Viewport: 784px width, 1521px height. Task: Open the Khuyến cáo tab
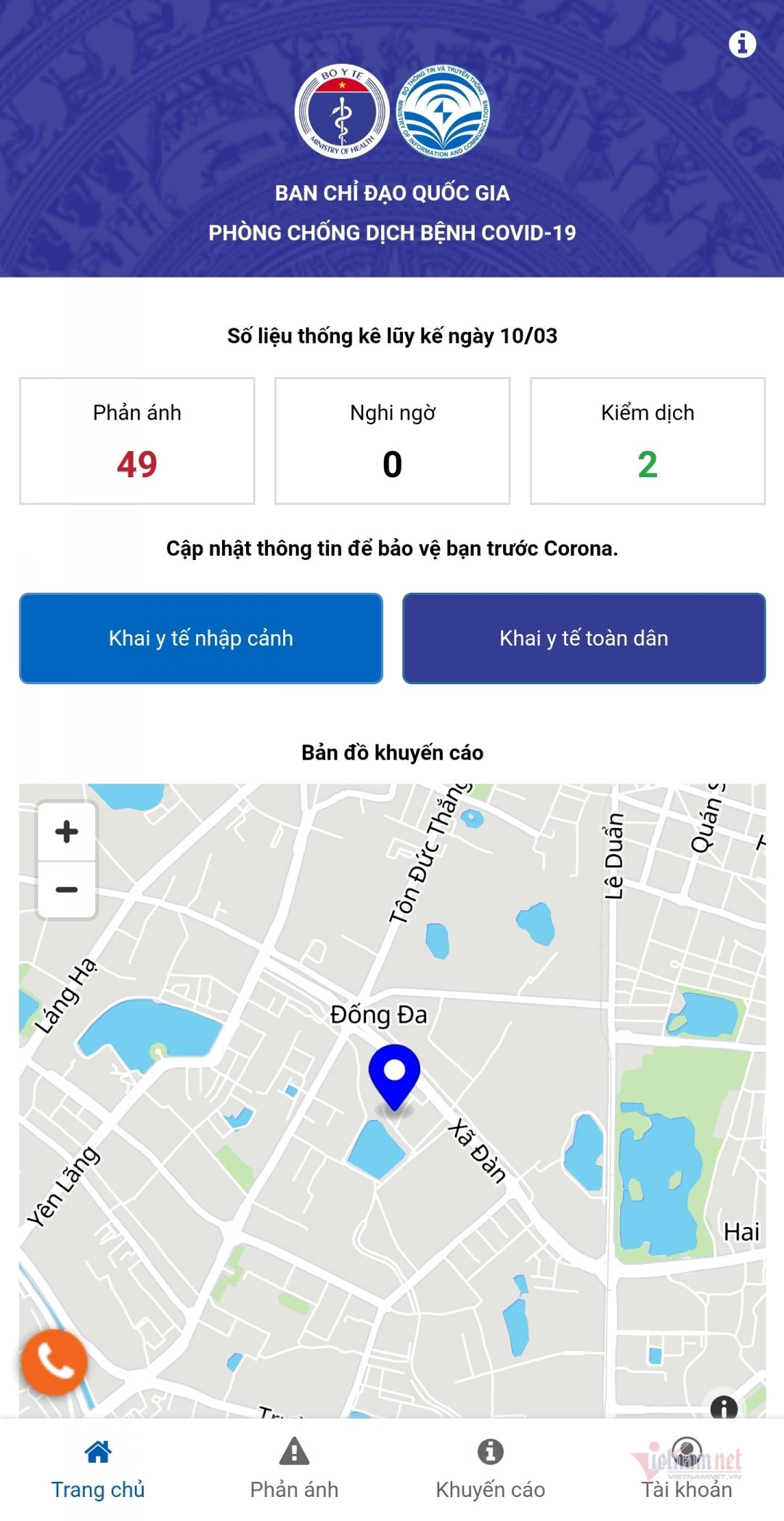[490, 1469]
